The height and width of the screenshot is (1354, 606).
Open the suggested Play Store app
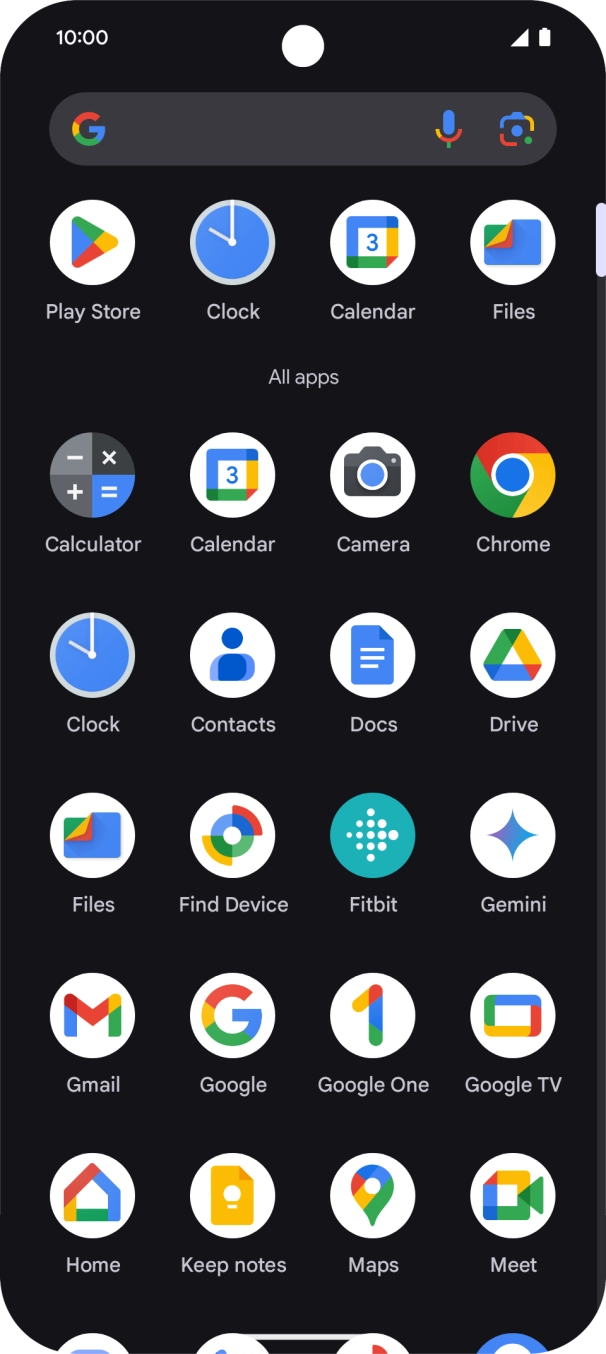93,243
